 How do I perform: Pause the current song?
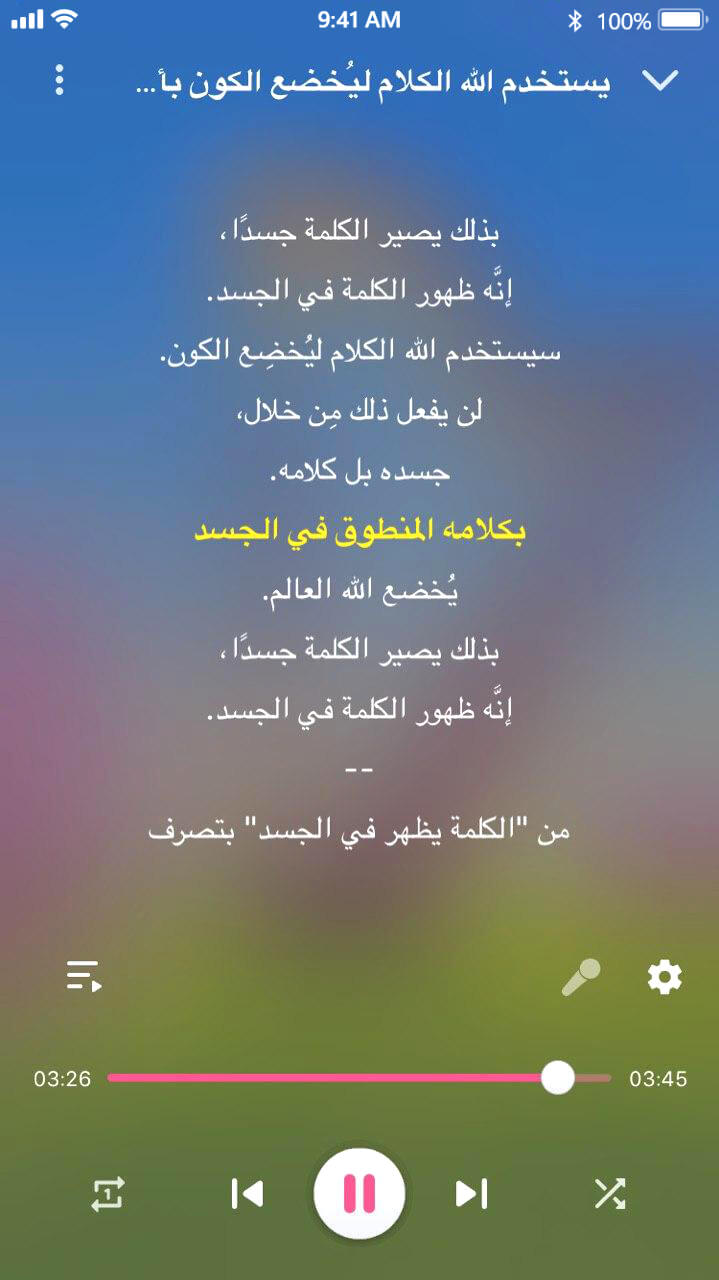click(359, 1193)
